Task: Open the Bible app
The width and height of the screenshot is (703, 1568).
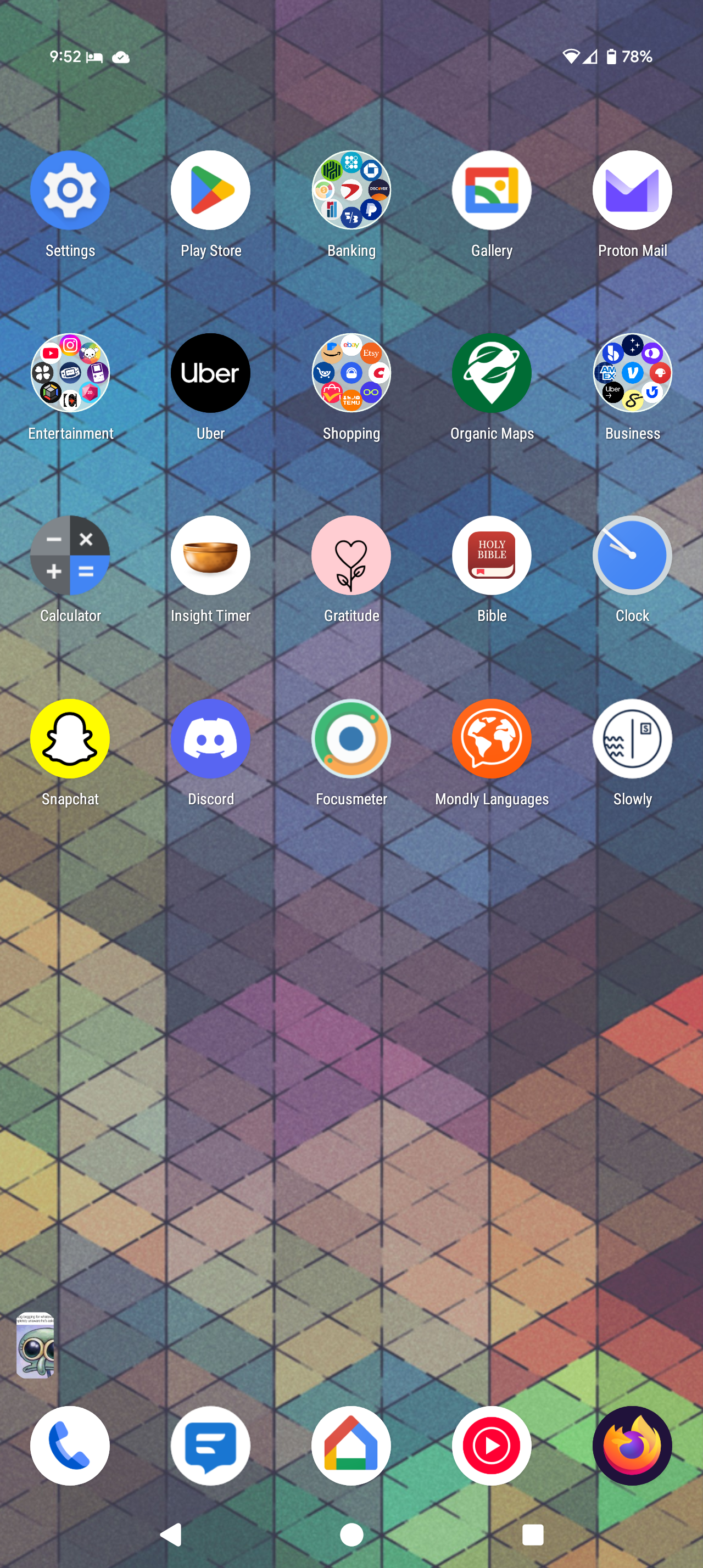Action: coord(491,555)
